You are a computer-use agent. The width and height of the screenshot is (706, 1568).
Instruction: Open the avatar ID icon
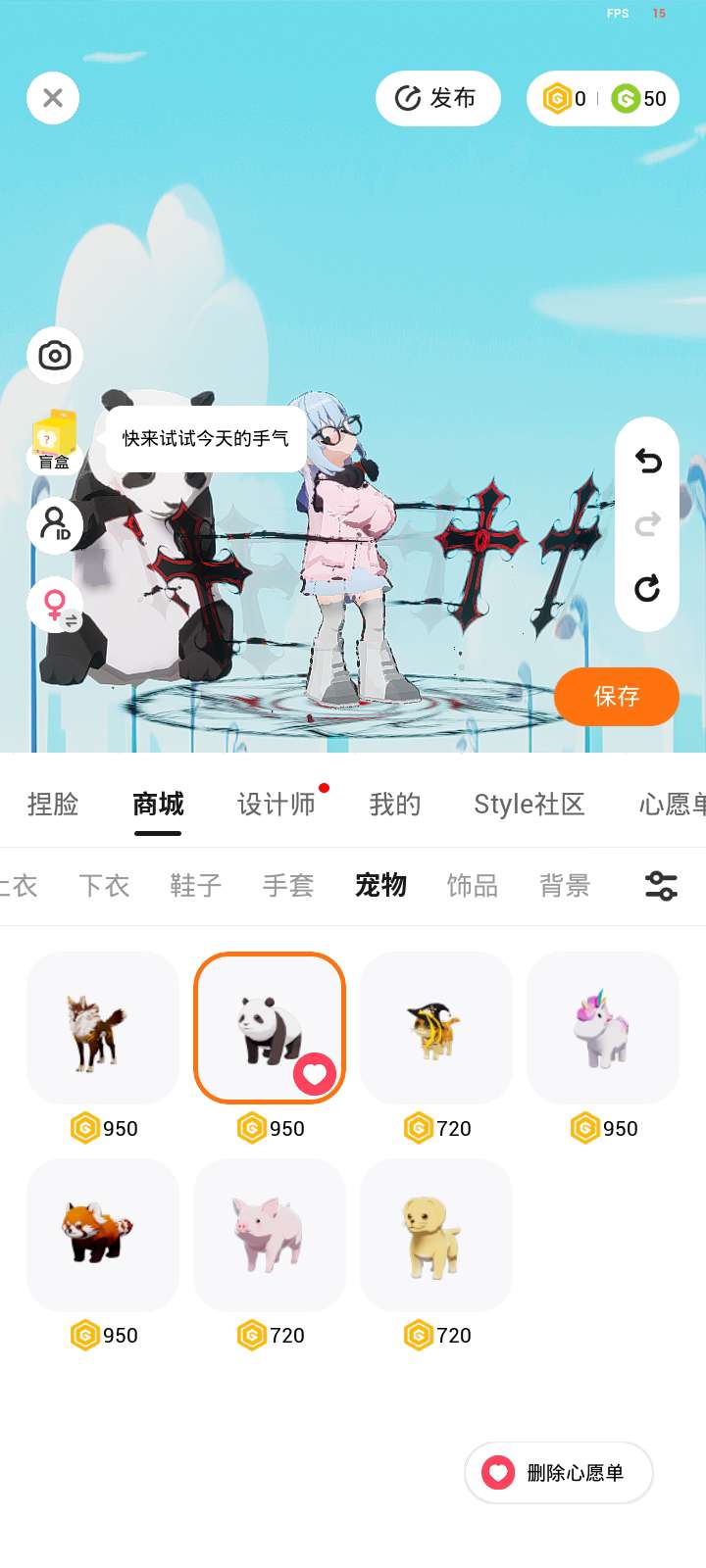click(x=55, y=524)
